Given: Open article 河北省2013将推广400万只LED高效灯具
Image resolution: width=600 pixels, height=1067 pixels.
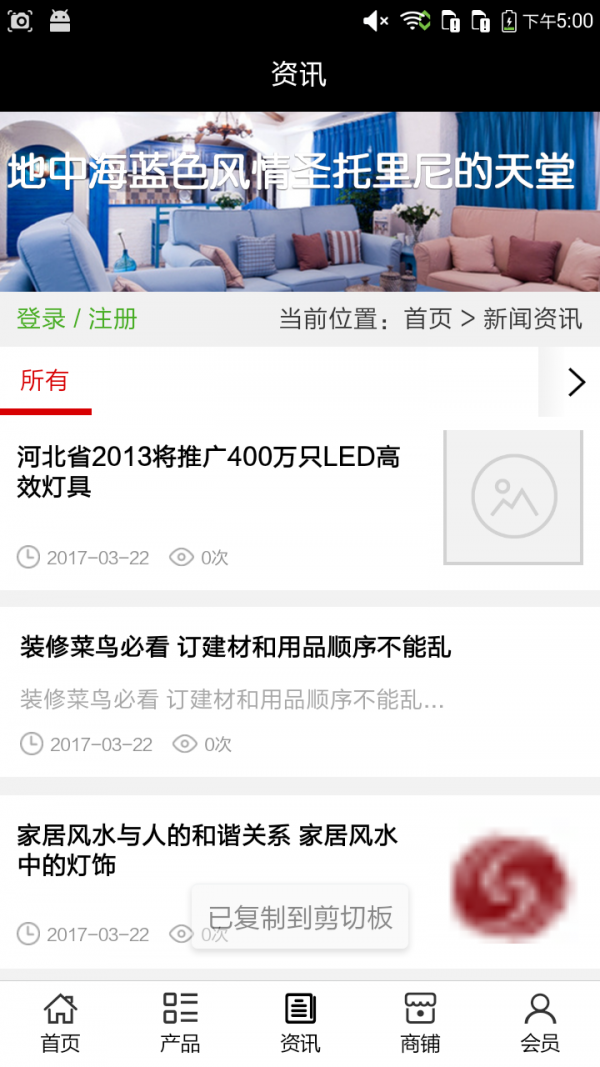Looking at the screenshot, I should tap(209, 473).
